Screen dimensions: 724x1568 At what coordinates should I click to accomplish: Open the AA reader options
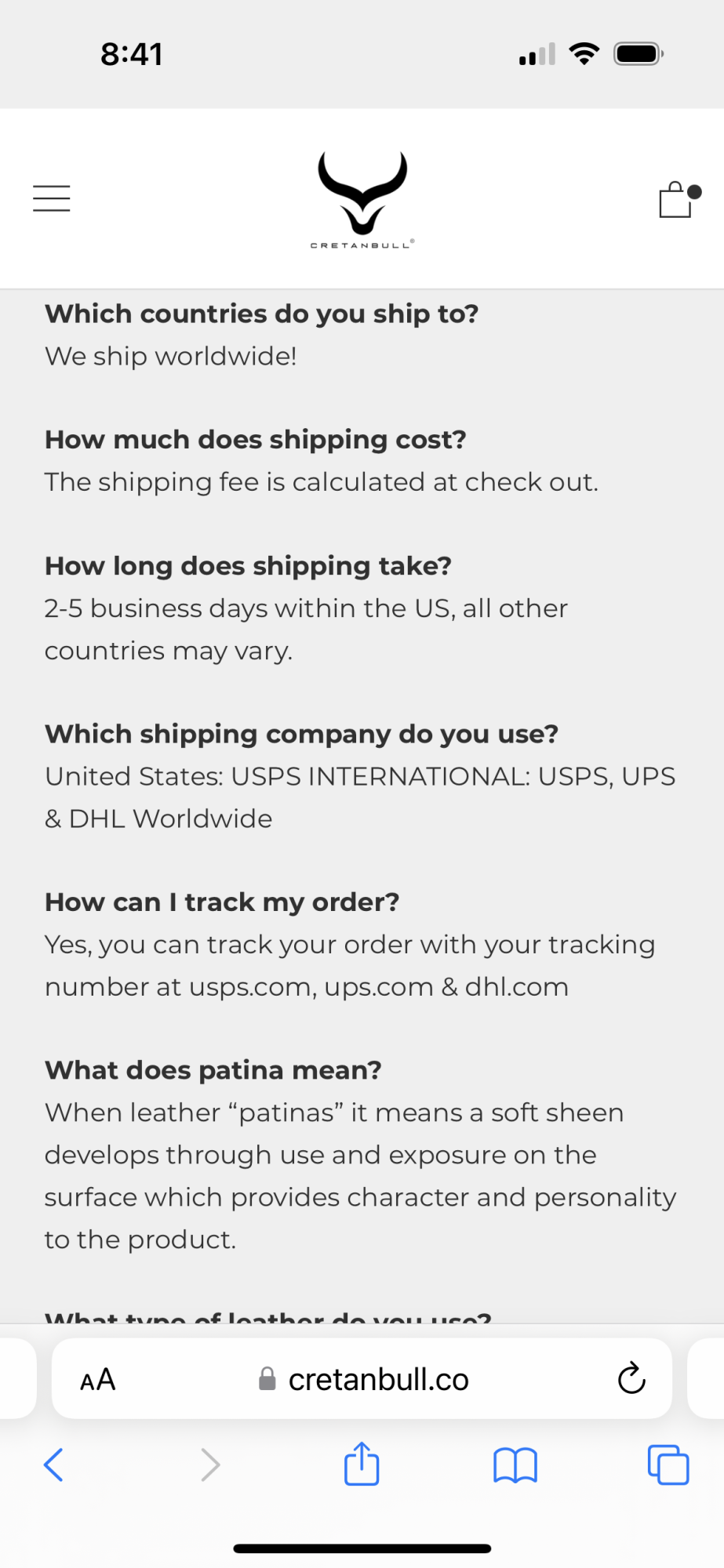point(98,1379)
